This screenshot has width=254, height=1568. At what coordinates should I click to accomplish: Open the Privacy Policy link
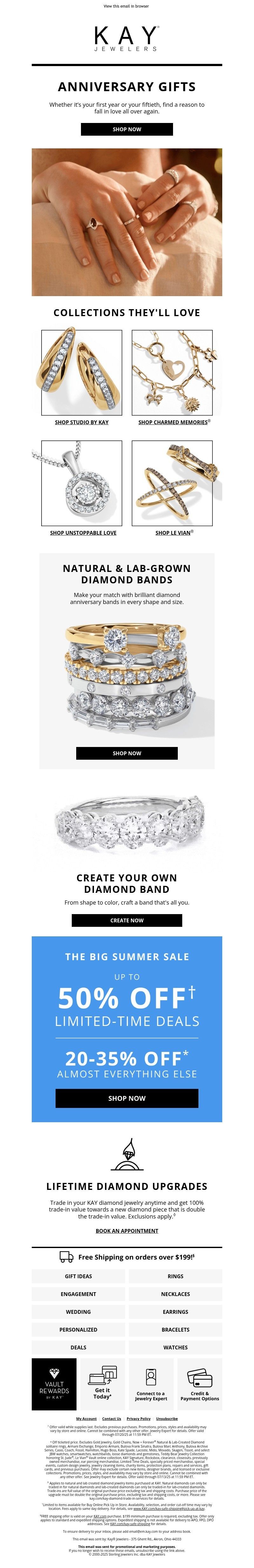tap(138, 1418)
